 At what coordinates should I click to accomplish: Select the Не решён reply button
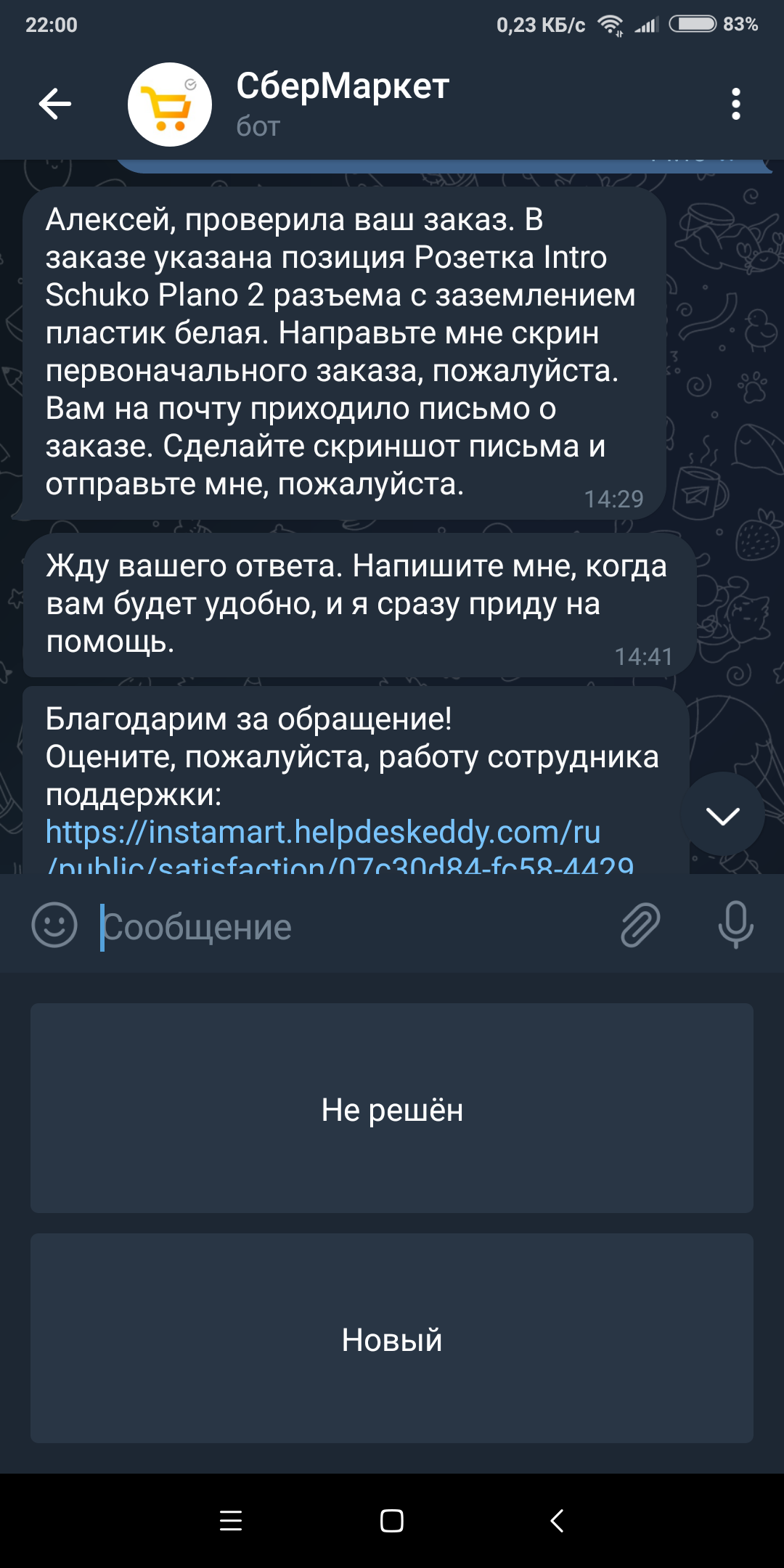(392, 1108)
